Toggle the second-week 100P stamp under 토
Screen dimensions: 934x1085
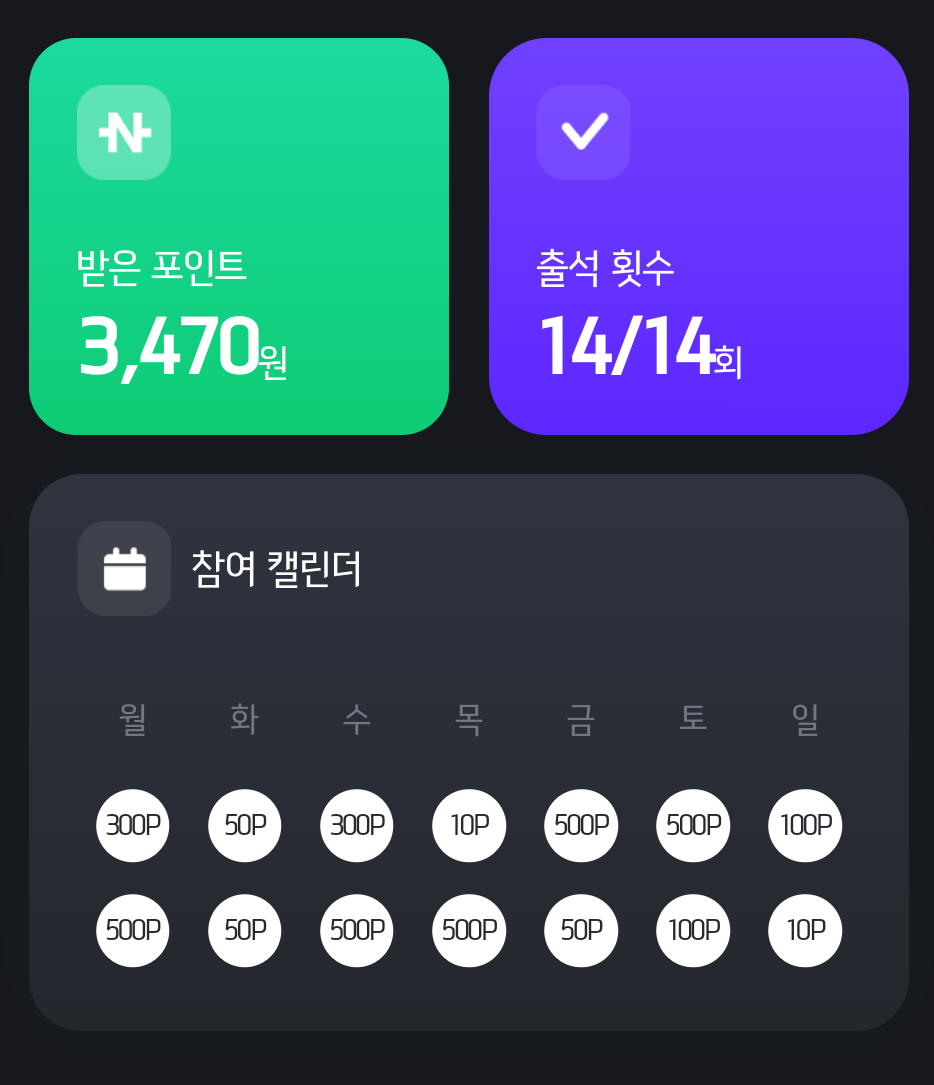tap(693, 930)
